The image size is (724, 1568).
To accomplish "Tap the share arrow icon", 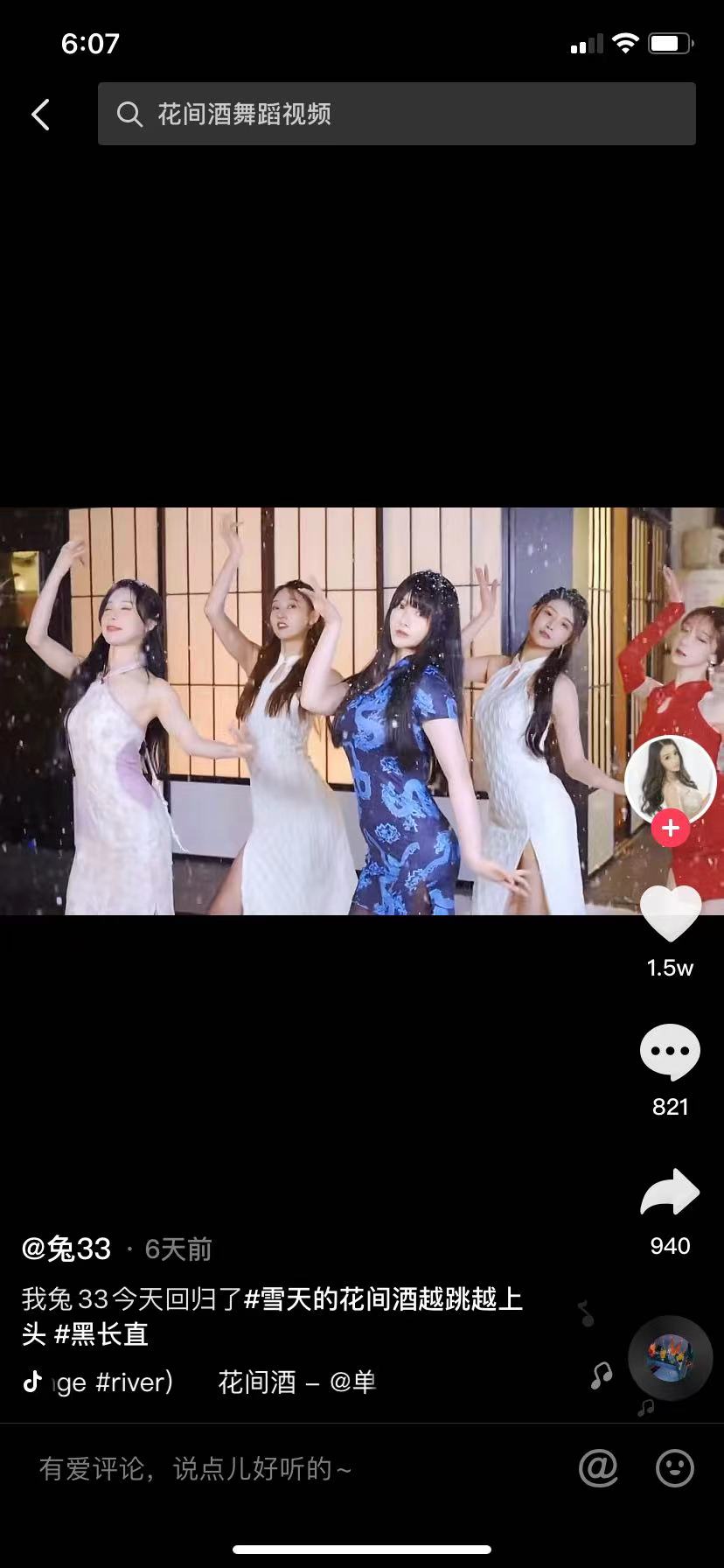I will (x=669, y=1191).
